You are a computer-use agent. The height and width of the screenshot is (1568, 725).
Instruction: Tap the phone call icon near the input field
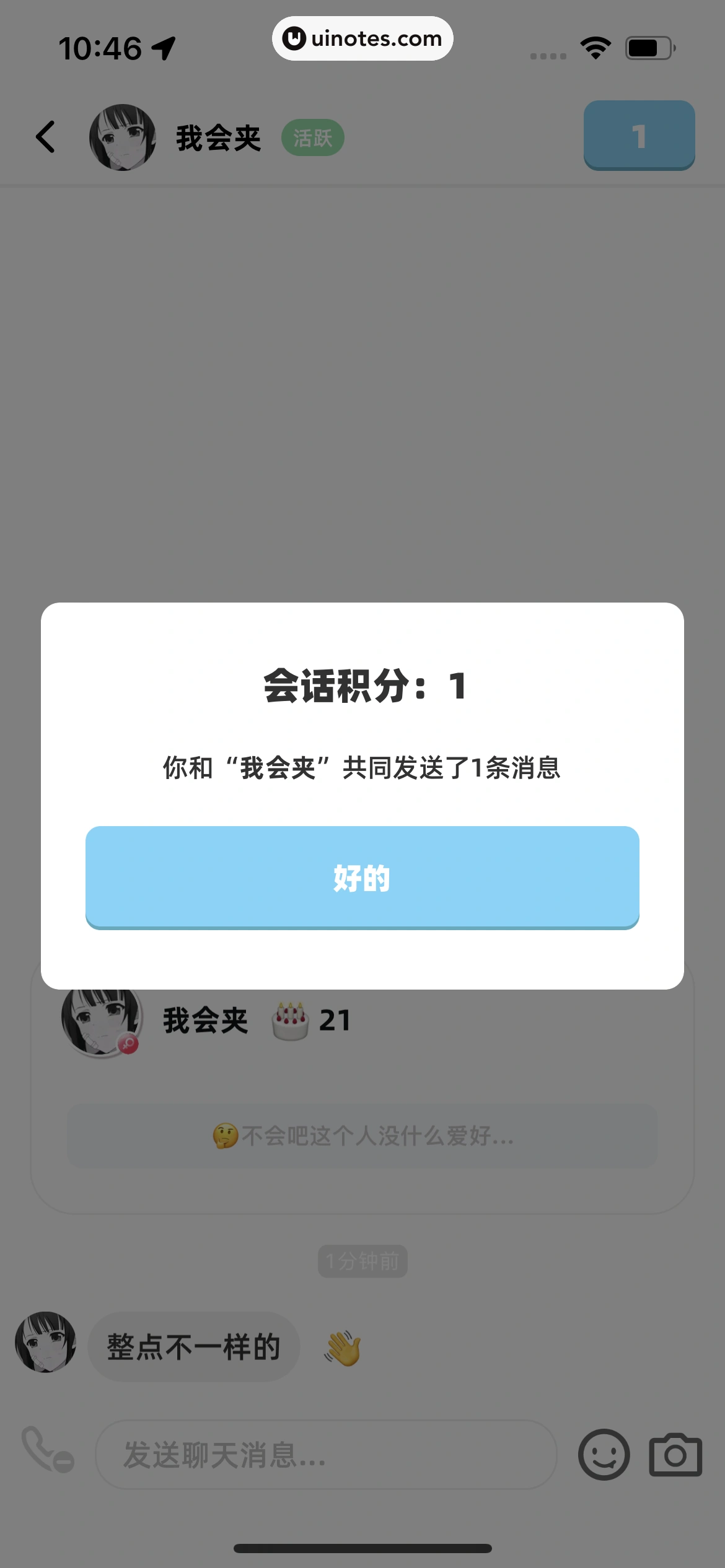coord(45,1455)
